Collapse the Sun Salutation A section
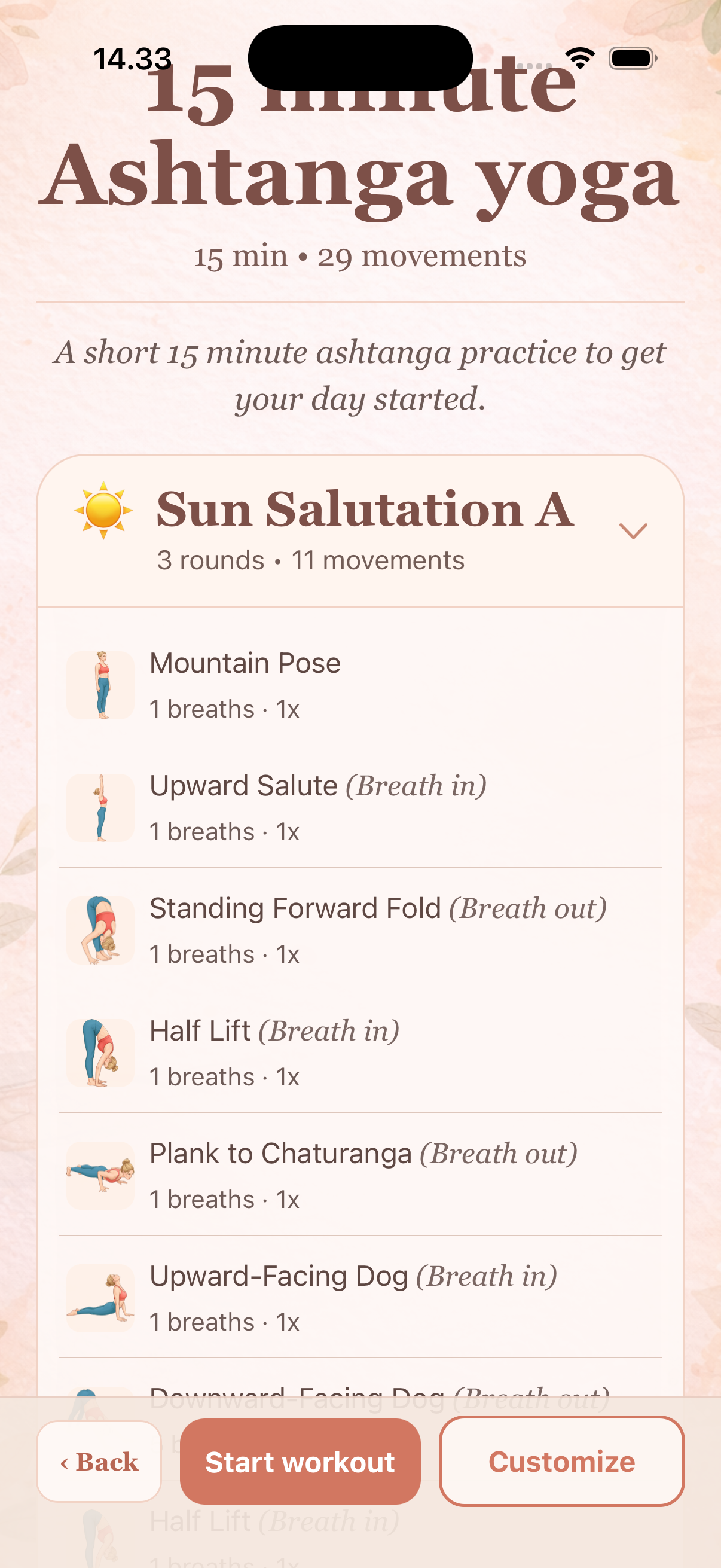The image size is (721, 1568). pyautogui.click(x=634, y=532)
